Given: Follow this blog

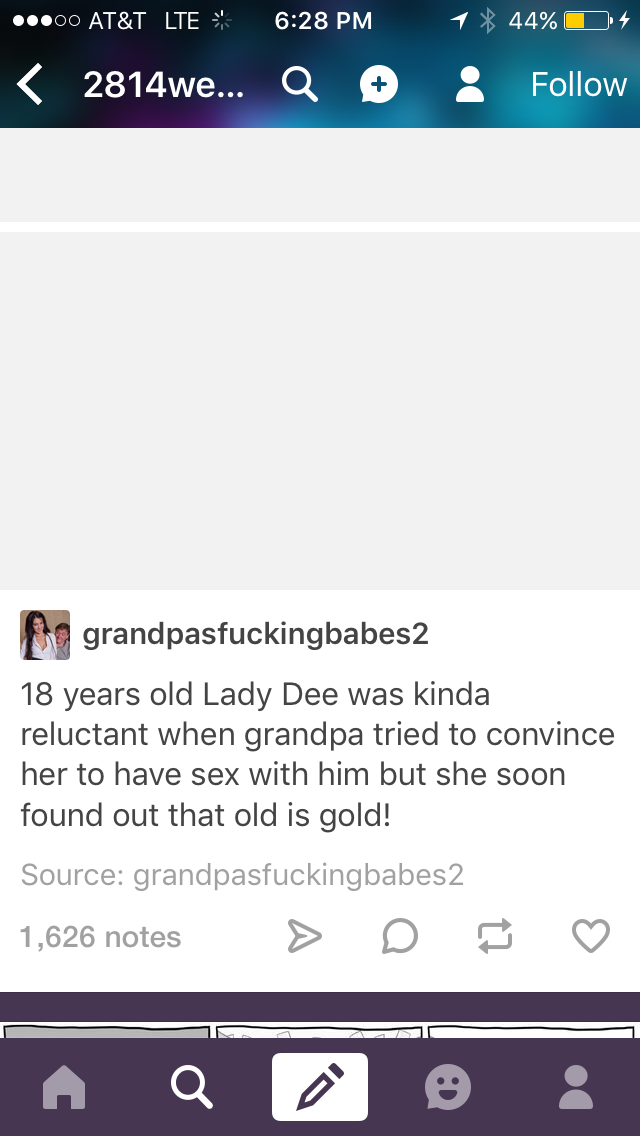Looking at the screenshot, I should [x=578, y=85].
